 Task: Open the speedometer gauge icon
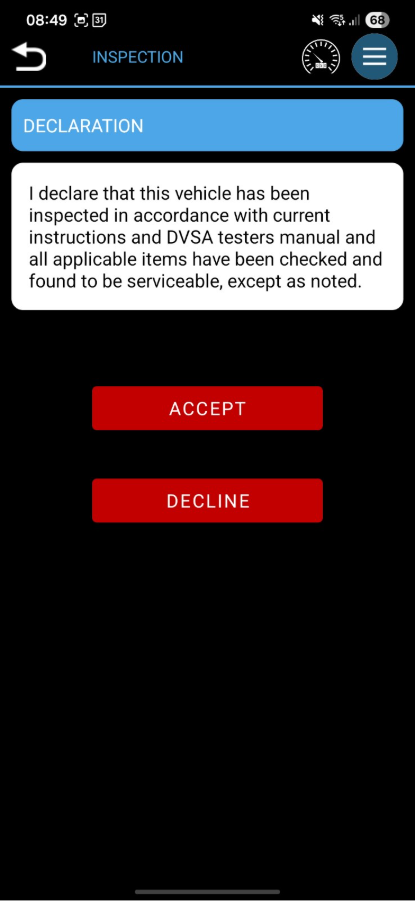coord(321,57)
